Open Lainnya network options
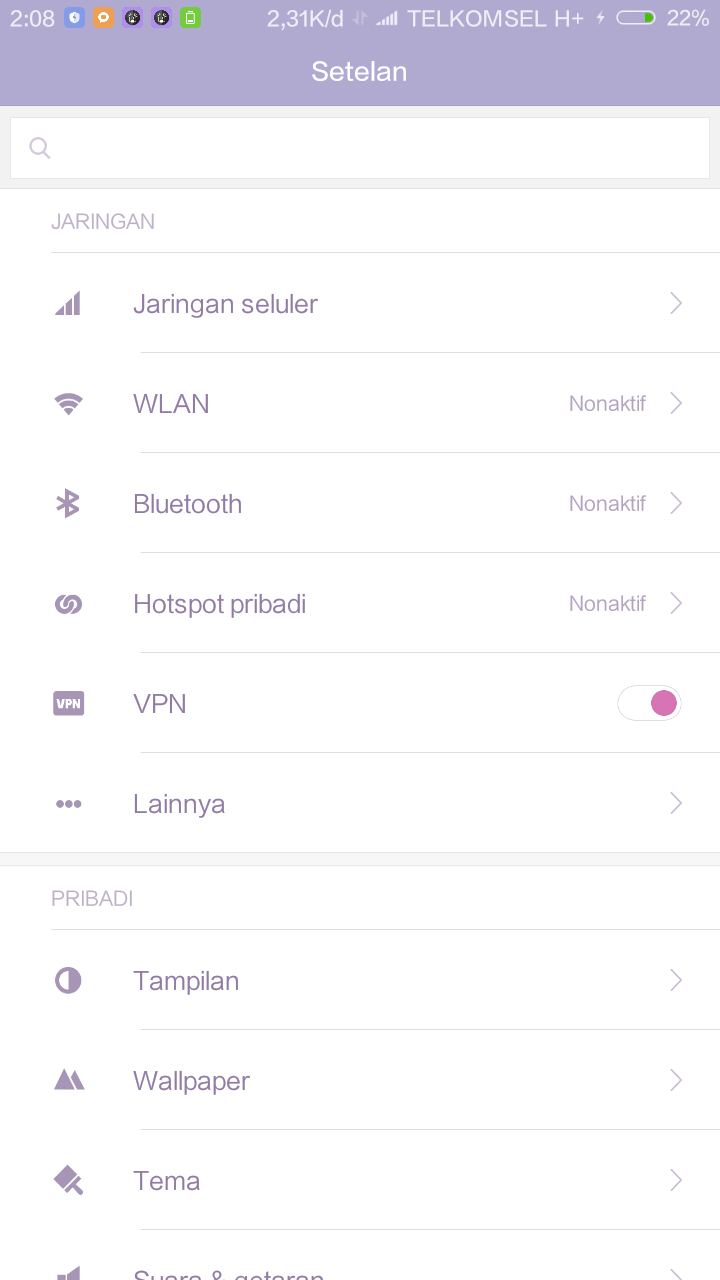The width and height of the screenshot is (720, 1280). coord(360,803)
